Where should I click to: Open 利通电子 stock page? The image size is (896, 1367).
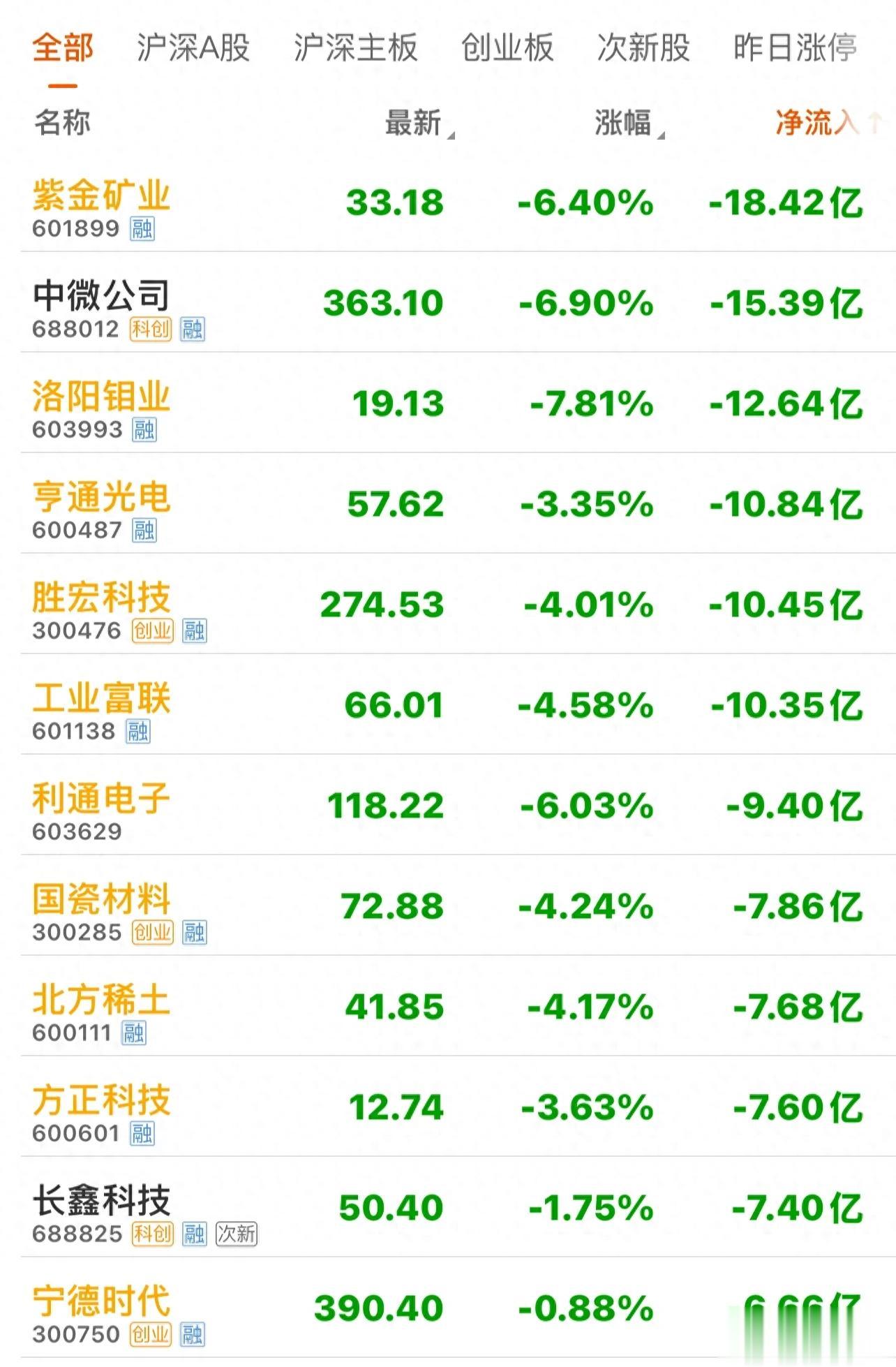point(458,805)
